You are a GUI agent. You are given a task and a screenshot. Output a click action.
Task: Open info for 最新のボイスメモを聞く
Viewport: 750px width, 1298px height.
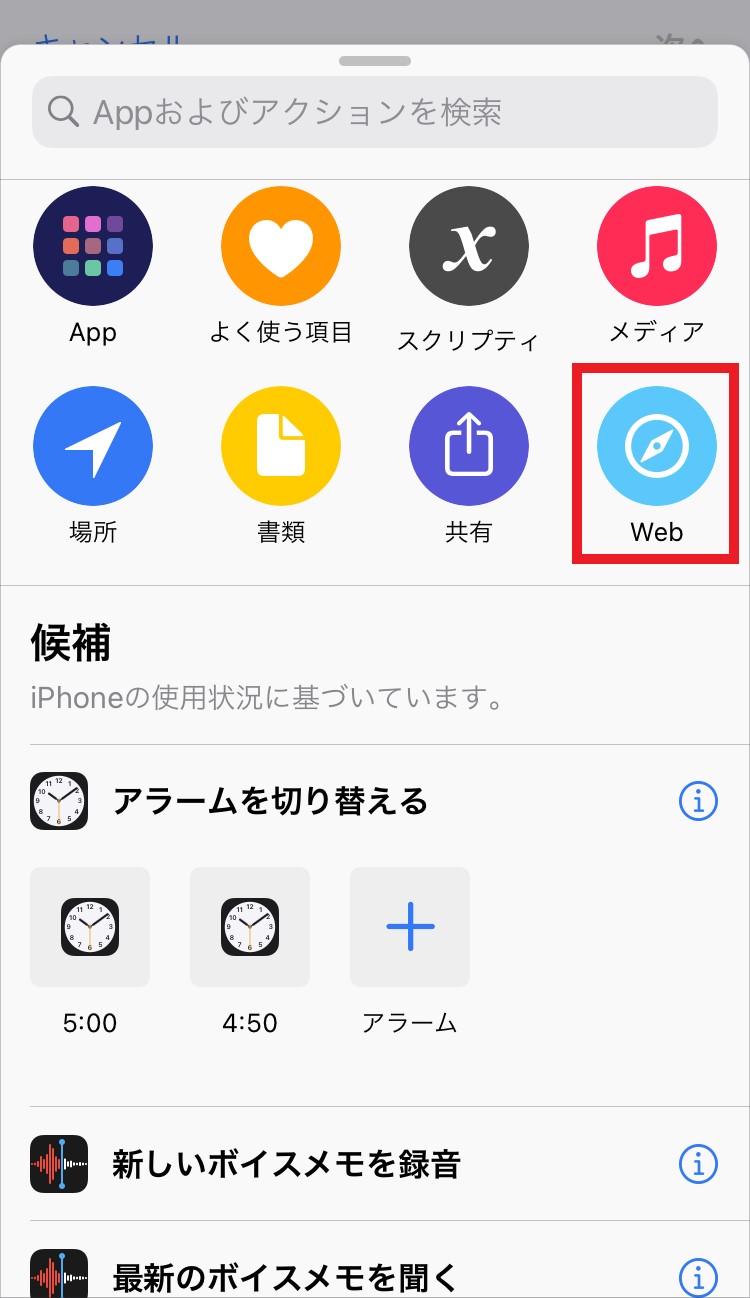pos(698,1276)
